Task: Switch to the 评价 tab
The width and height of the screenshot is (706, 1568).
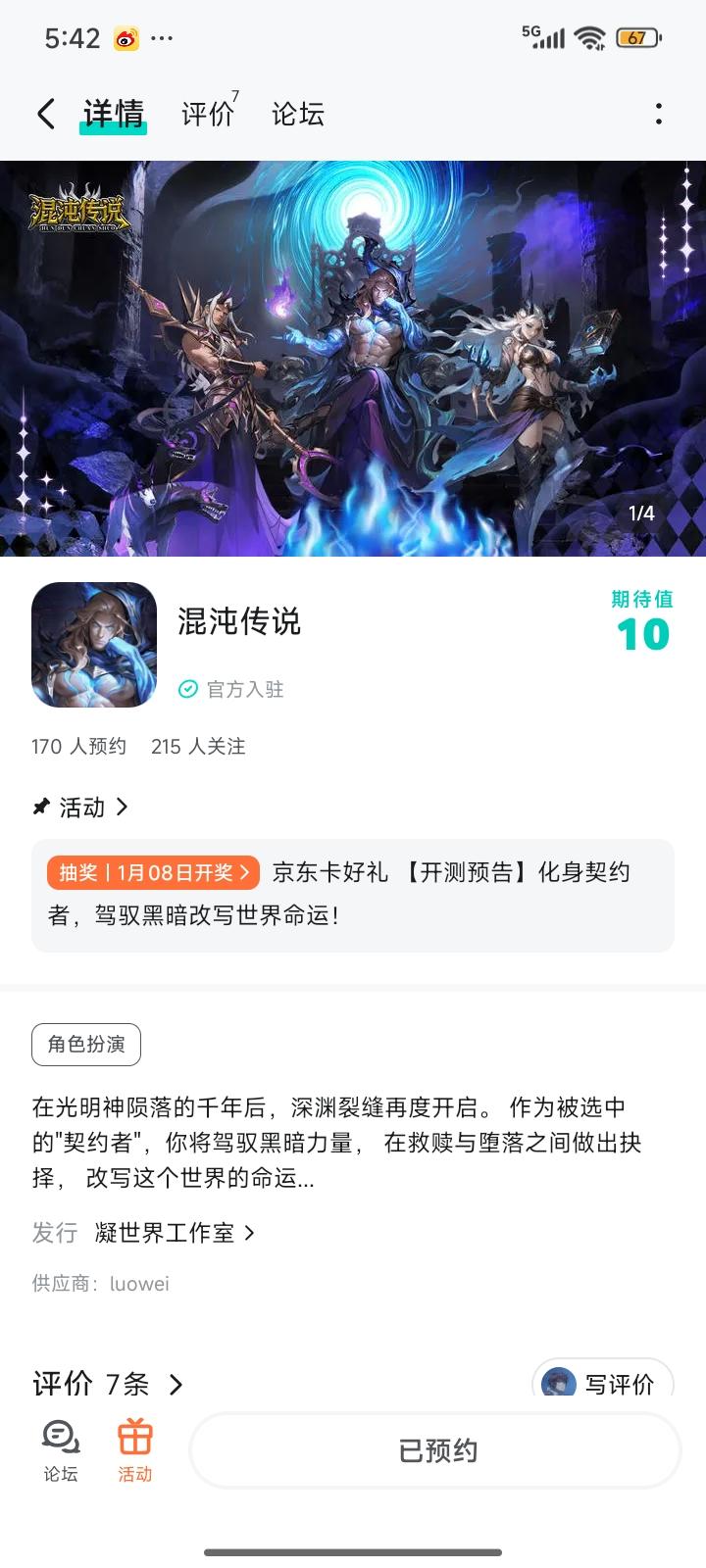Action: coord(209,114)
